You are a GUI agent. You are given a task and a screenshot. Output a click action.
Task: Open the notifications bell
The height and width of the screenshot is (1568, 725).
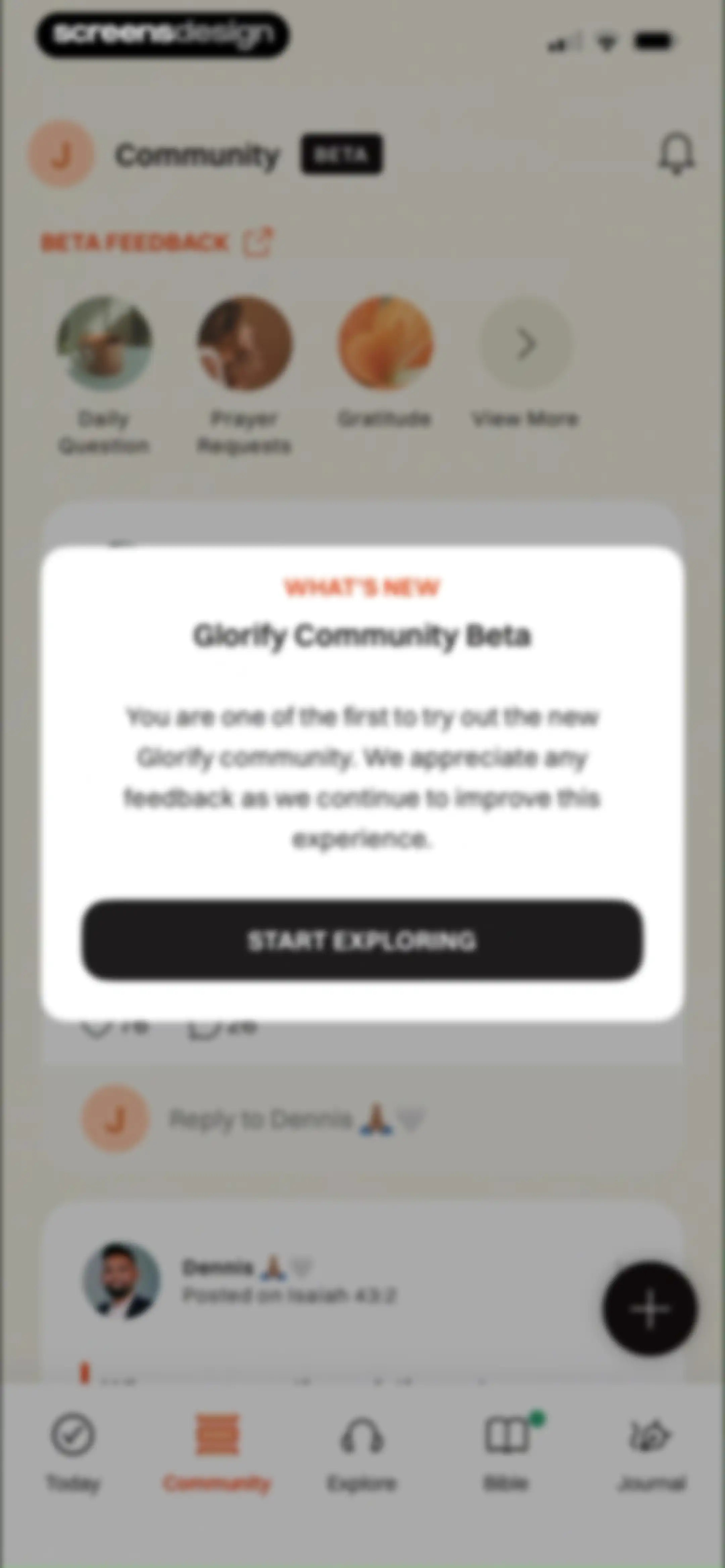676,154
